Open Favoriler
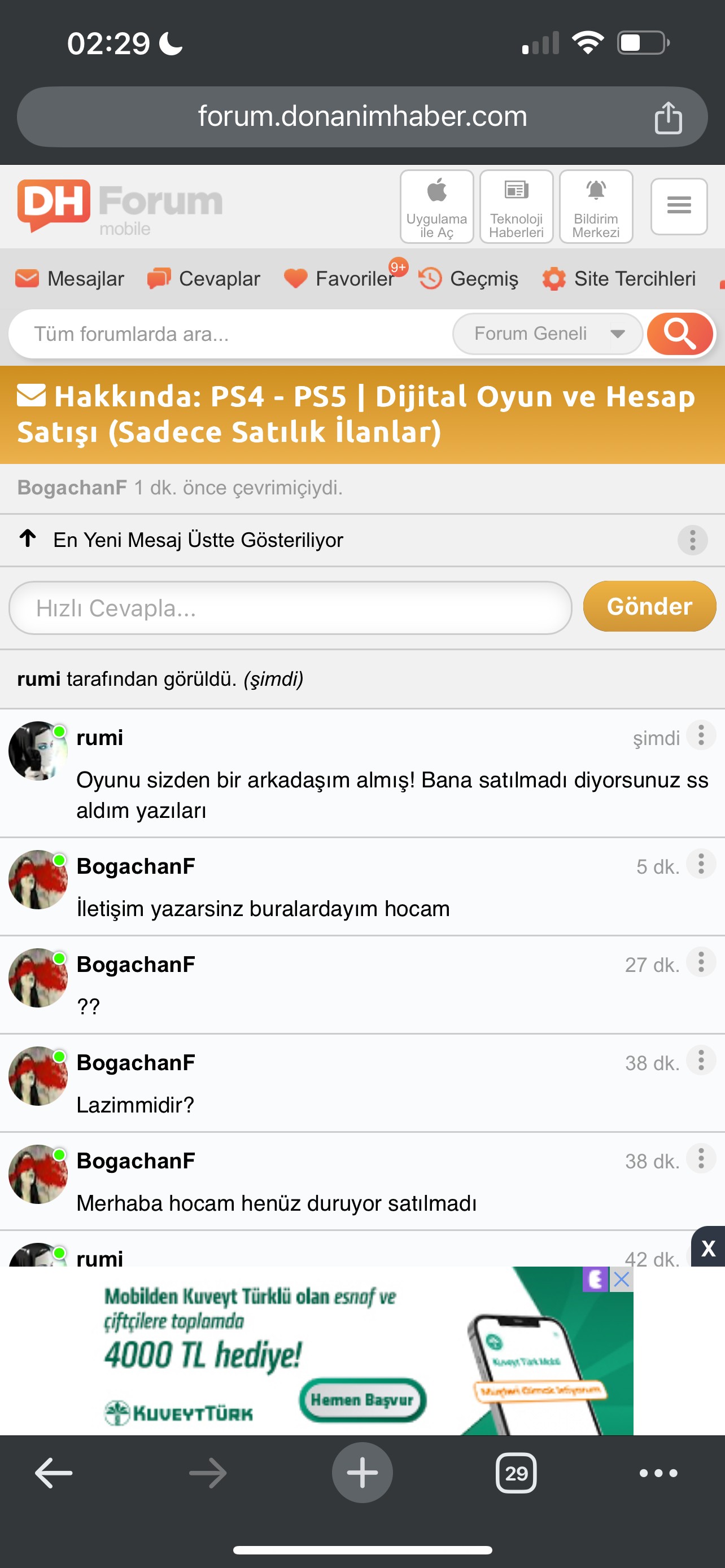Image resolution: width=725 pixels, height=1568 pixels. click(x=341, y=279)
